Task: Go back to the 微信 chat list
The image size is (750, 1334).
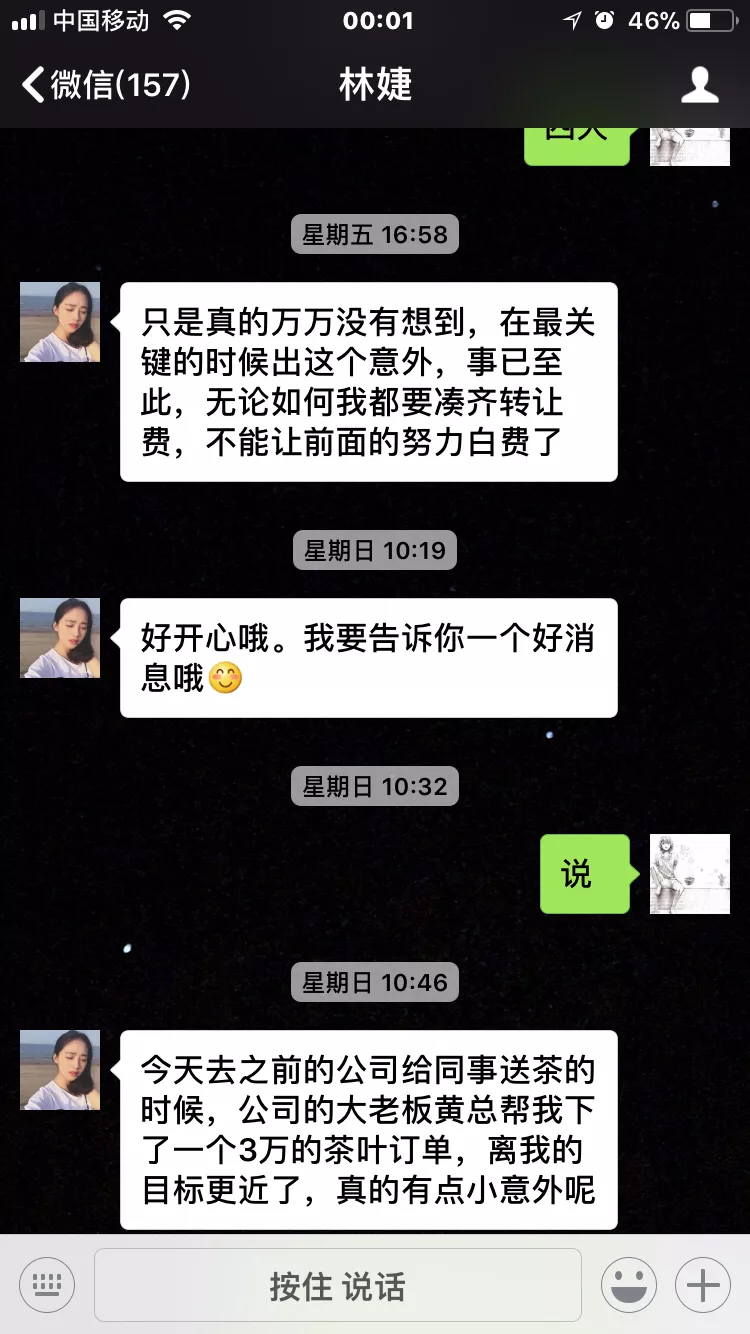Action: [x=105, y=85]
